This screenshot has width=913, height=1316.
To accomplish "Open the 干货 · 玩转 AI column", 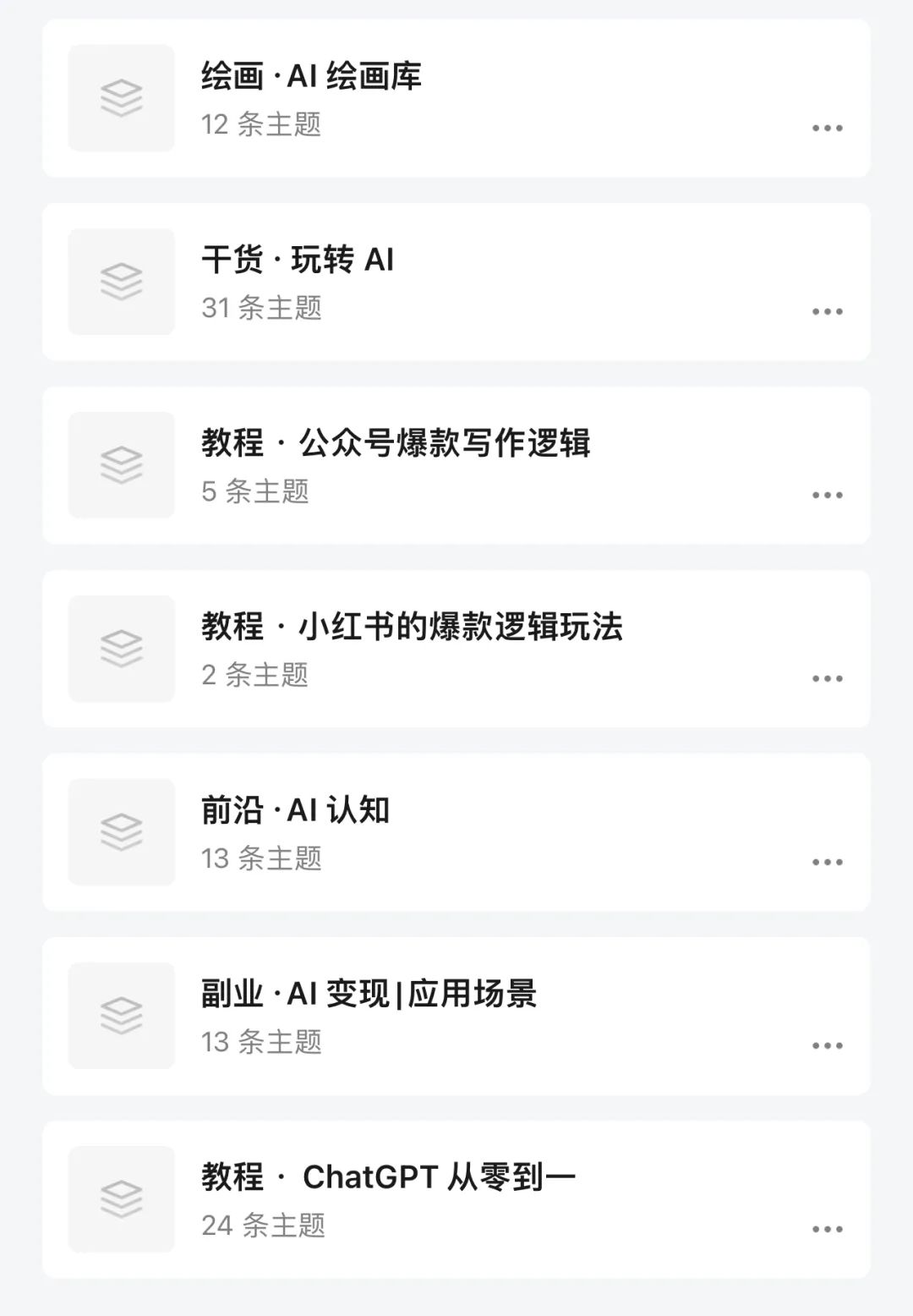I will pyautogui.click(x=298, y=260).
